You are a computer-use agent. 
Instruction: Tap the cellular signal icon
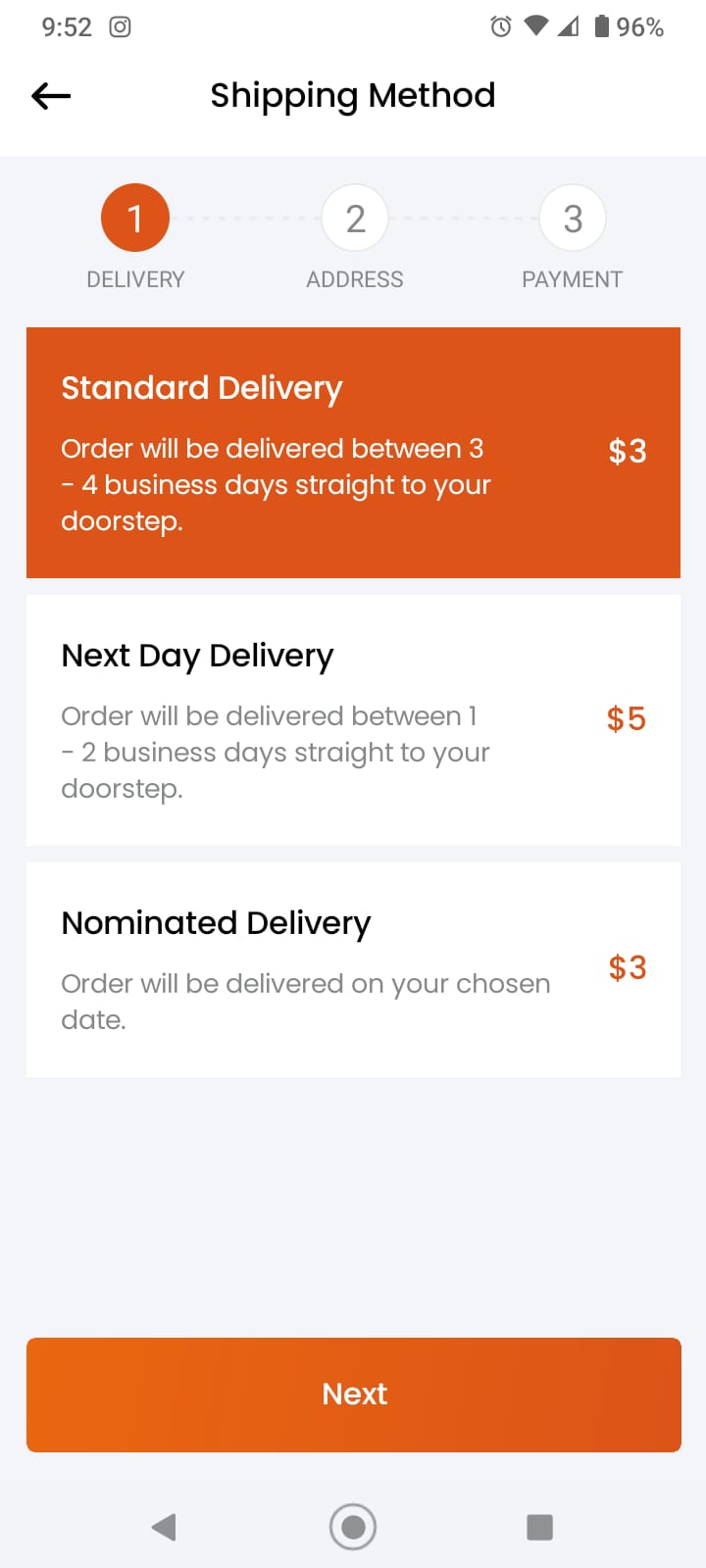click(x=571, y=27)
